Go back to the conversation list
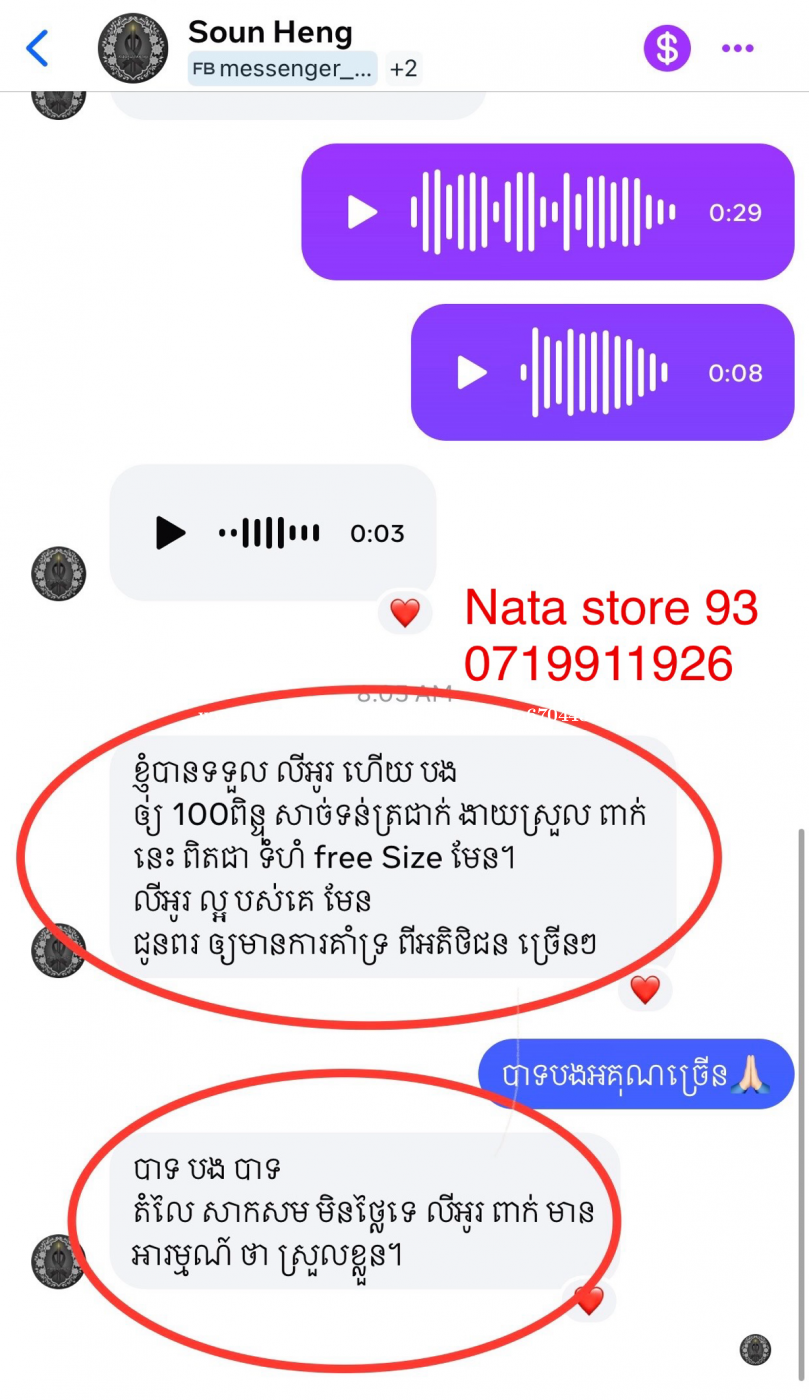Screen dimensions: 809x1400 [x=37, y=48]
